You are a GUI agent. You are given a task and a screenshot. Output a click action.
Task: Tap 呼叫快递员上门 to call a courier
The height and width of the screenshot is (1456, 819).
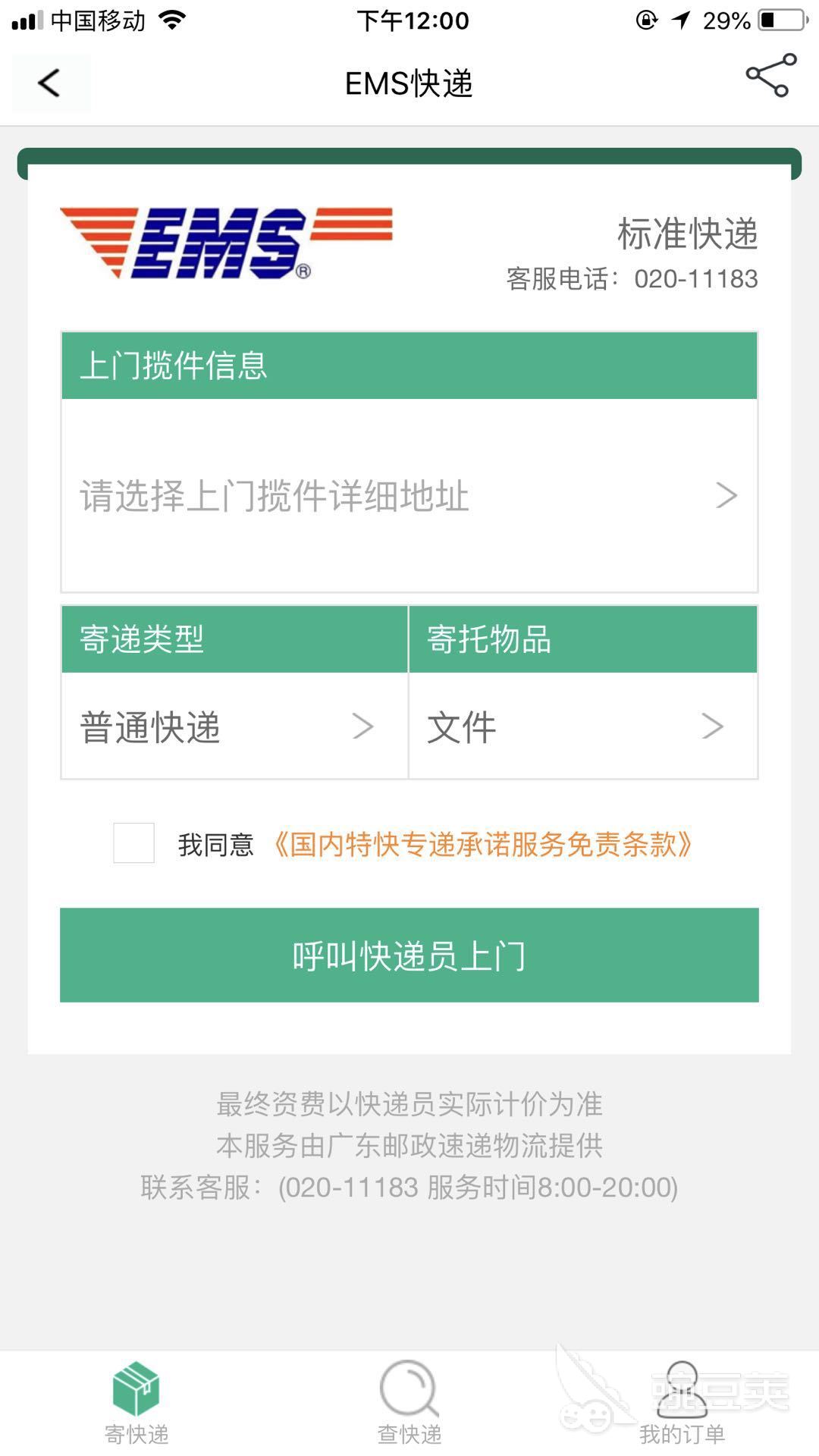pyautogui.click(x=409, y=955)
